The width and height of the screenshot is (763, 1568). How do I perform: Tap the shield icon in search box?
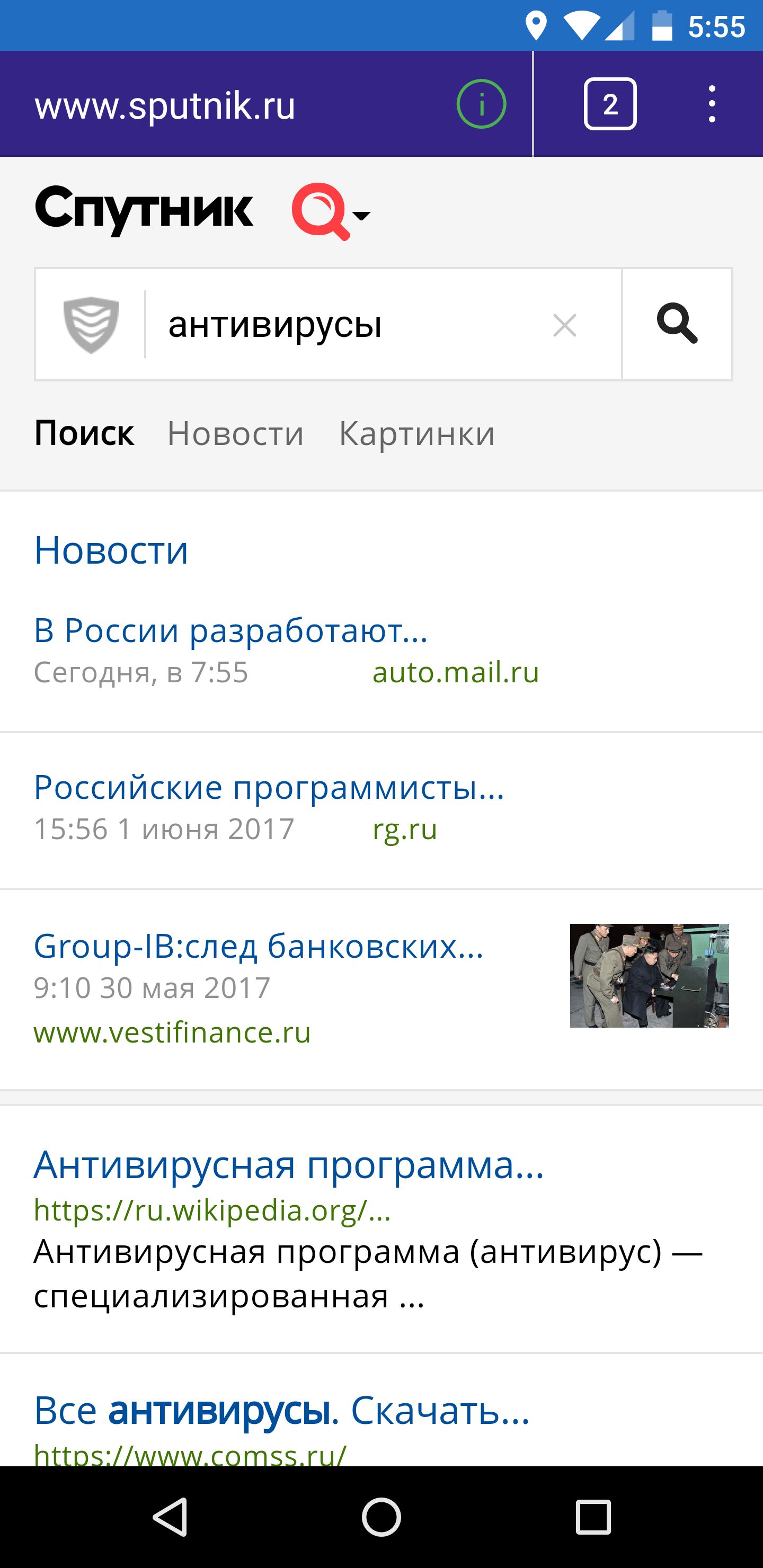pyautogui.click(x=91, y=324)
